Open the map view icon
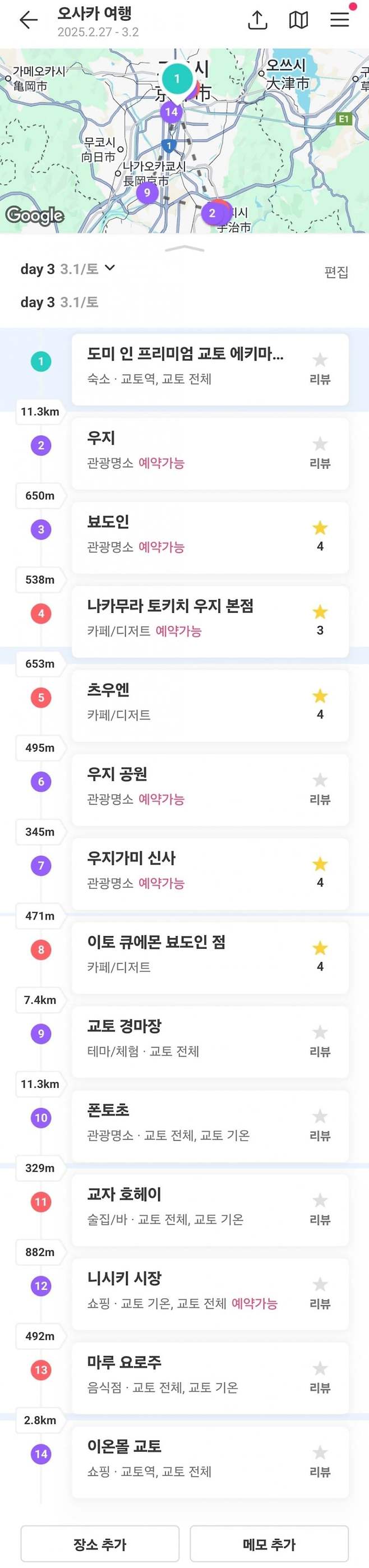Viewport: 369px width, 1568px height. (x=298, y=21)
